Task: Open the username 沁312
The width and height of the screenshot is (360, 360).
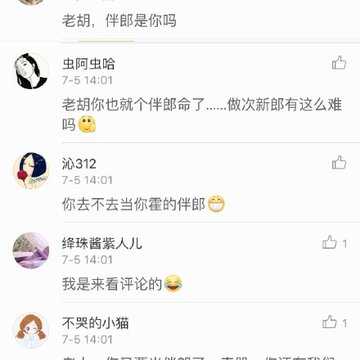Action: click(x=79, y=164)
